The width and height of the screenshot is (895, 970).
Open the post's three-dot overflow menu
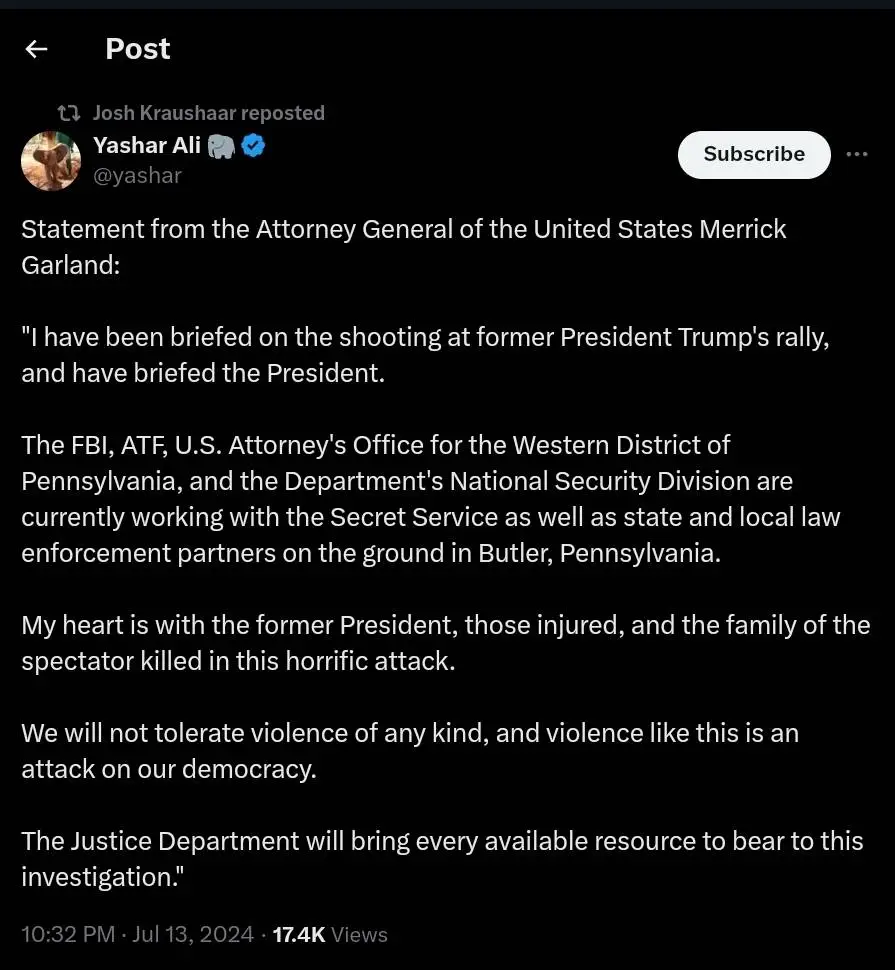click(857, 154)
